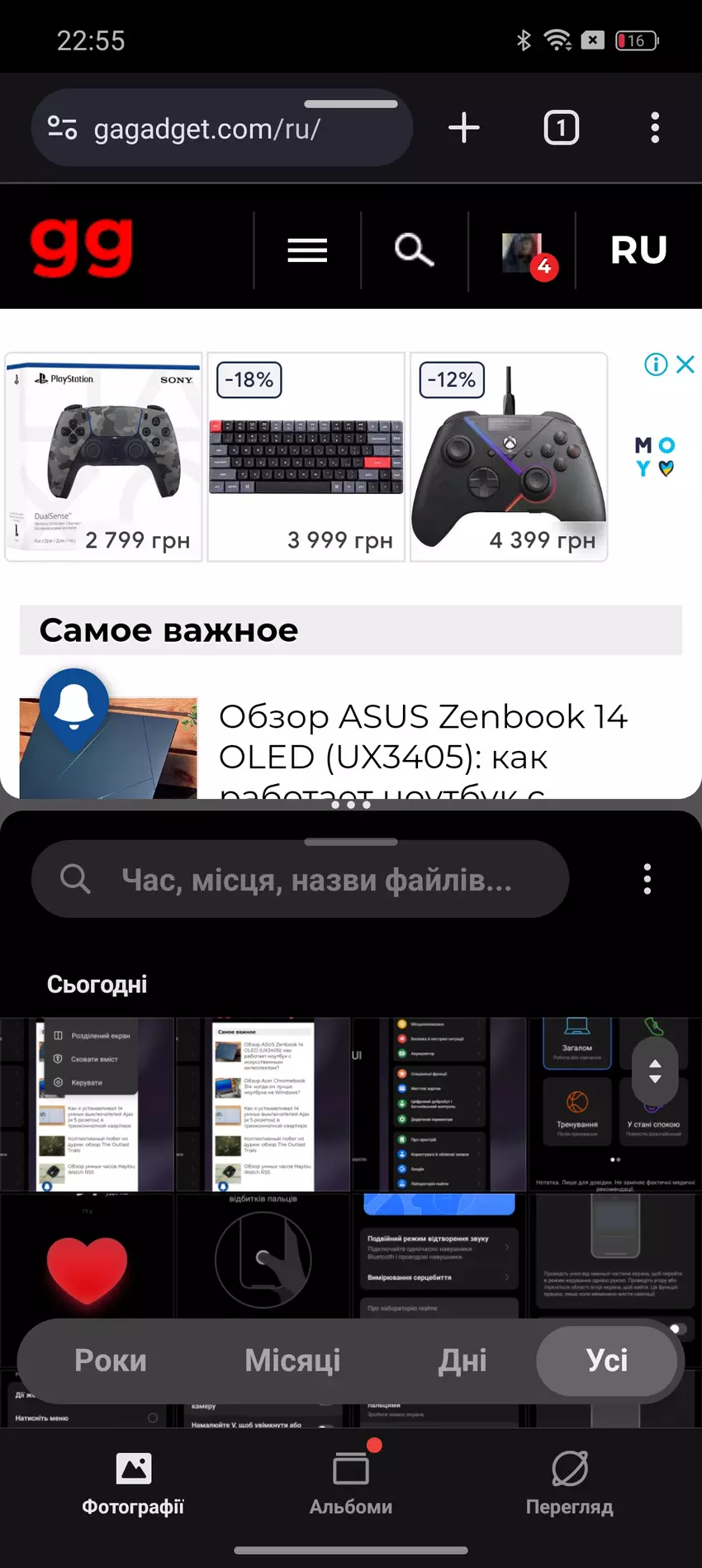
Task: Switch the gallery view to Місяці
Action: point(292,1361)
